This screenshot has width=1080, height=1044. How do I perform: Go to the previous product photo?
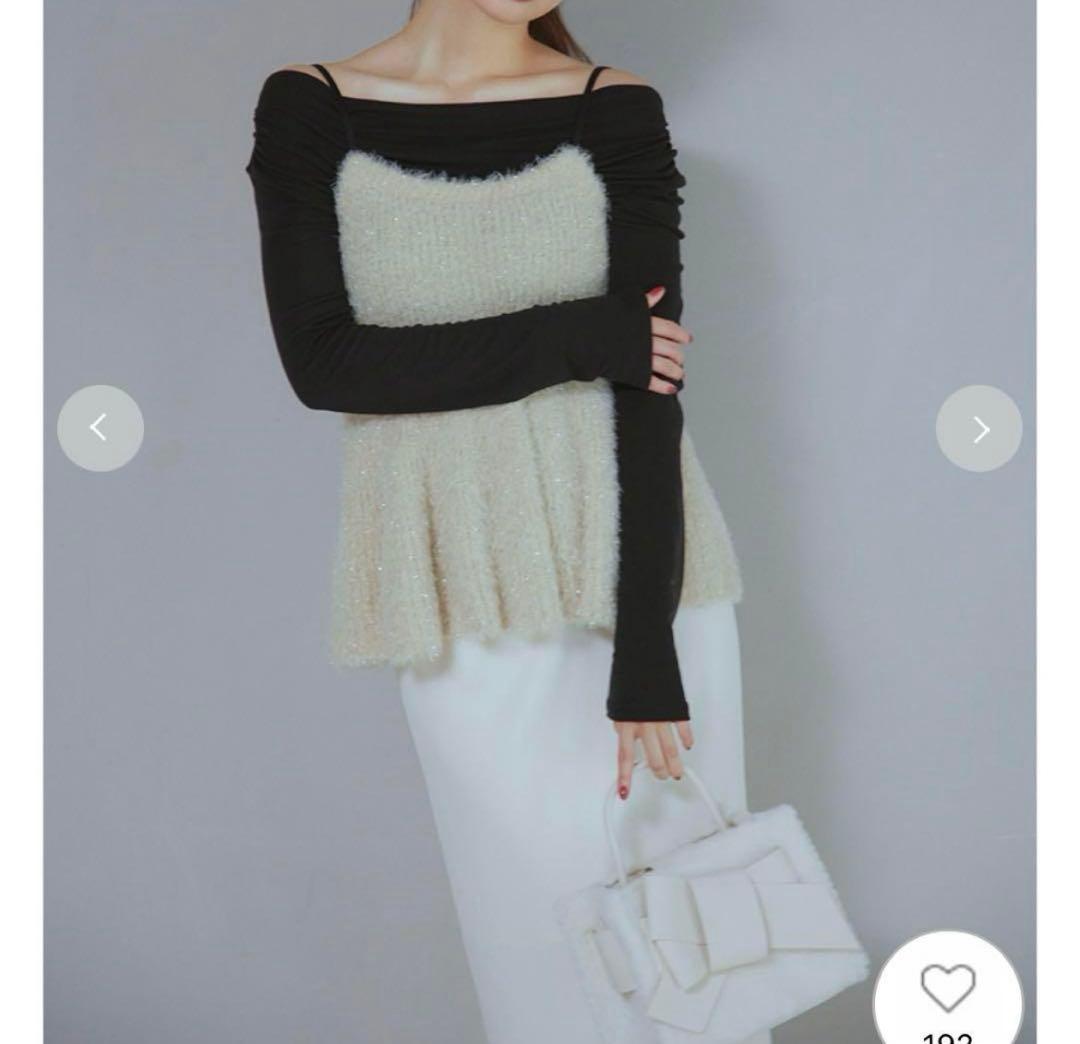pyautogui.click(x=100, y=428)
